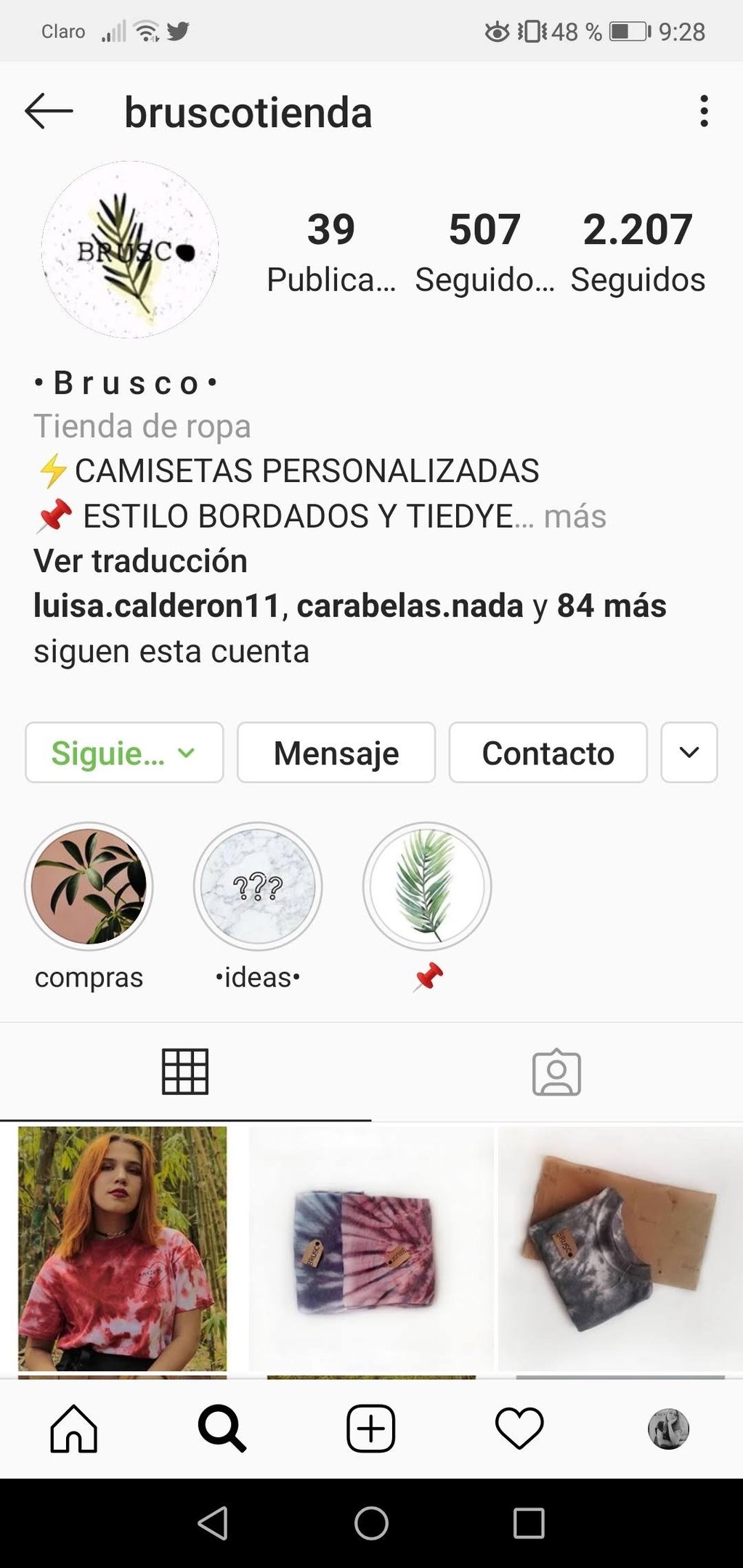The height and width of the screenshot is (1568, 743).
Task: Create a new post with plus icon
Action: [370, 1428]
